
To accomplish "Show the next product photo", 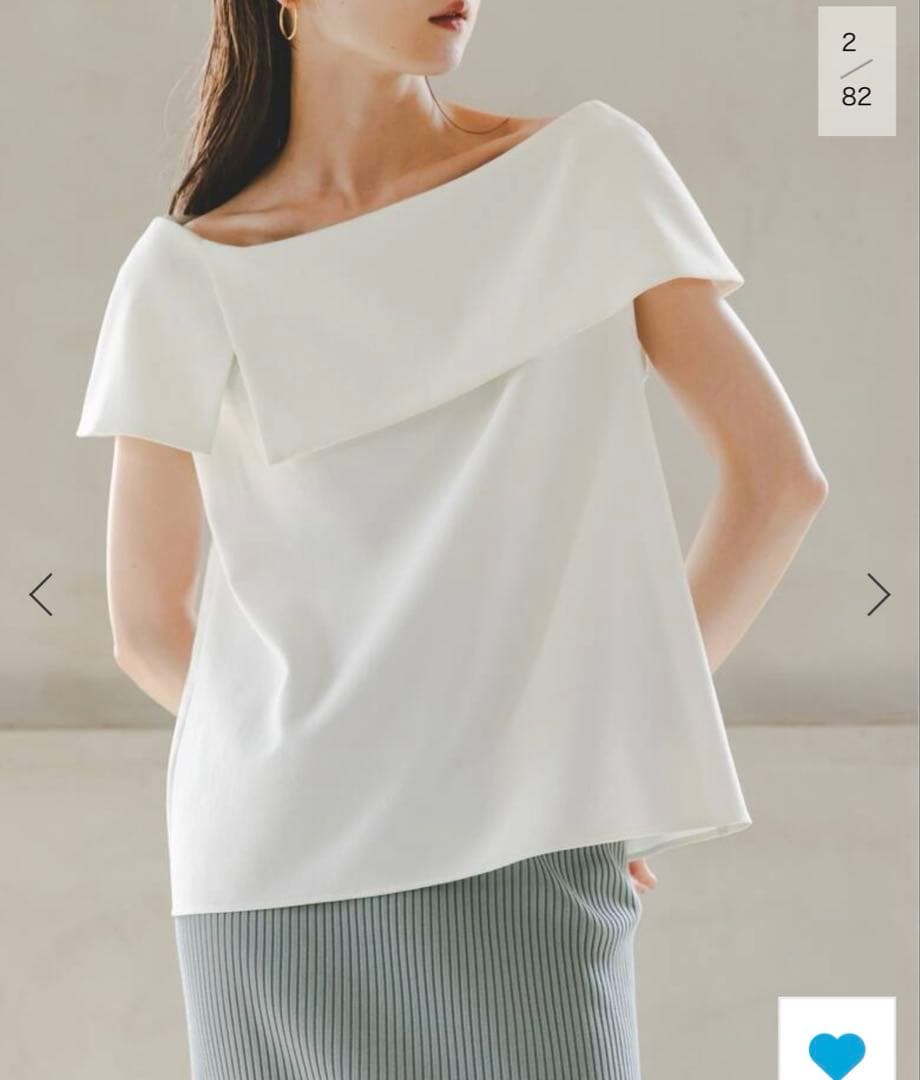I will pos(877,595).
